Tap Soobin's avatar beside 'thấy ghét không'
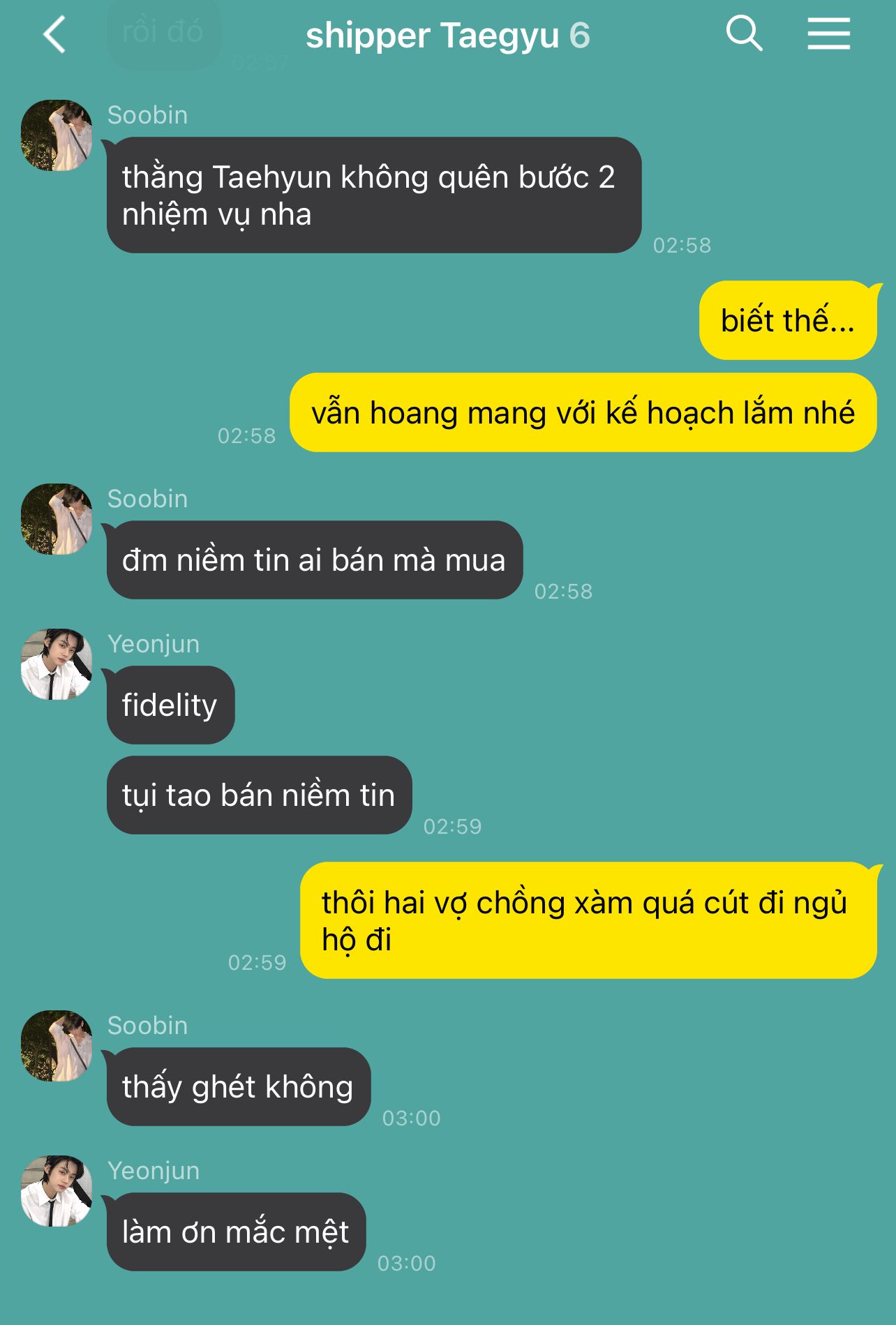 (57, 1046)
